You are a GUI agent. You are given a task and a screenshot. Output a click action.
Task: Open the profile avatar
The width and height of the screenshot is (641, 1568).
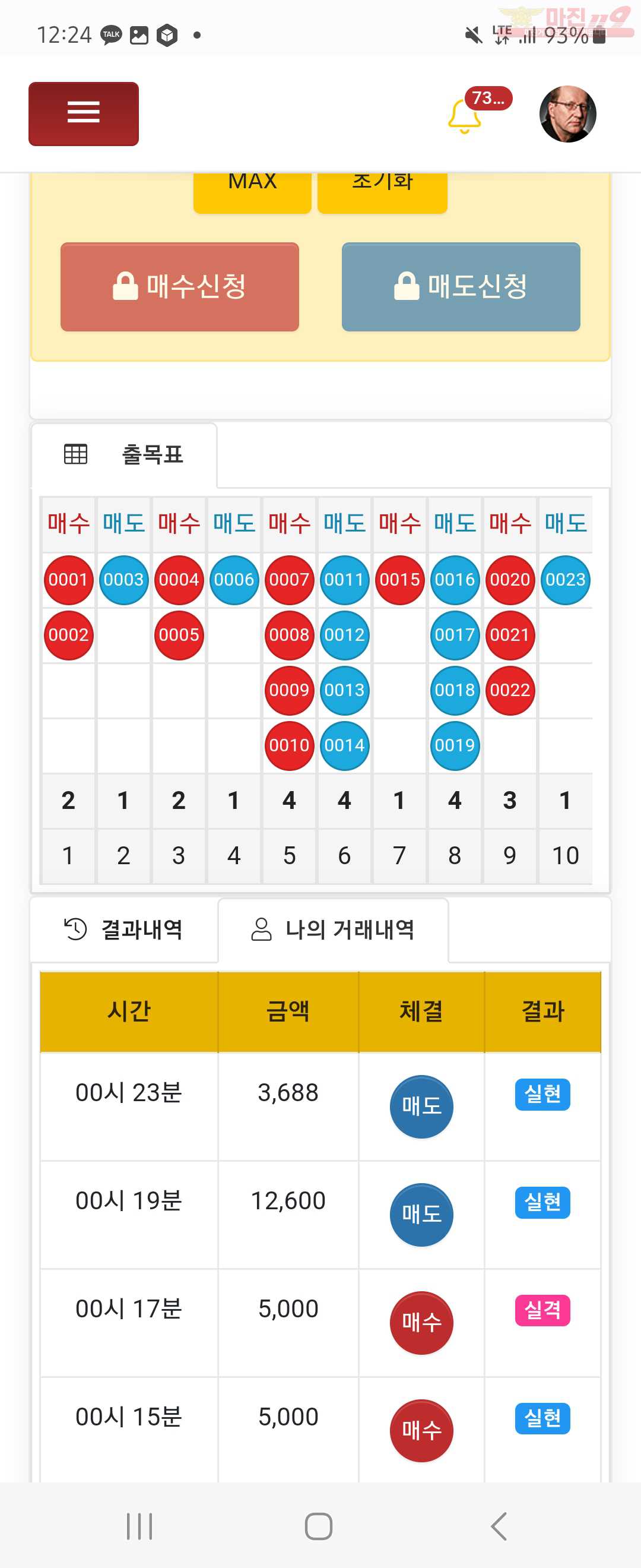click(567, 114)
